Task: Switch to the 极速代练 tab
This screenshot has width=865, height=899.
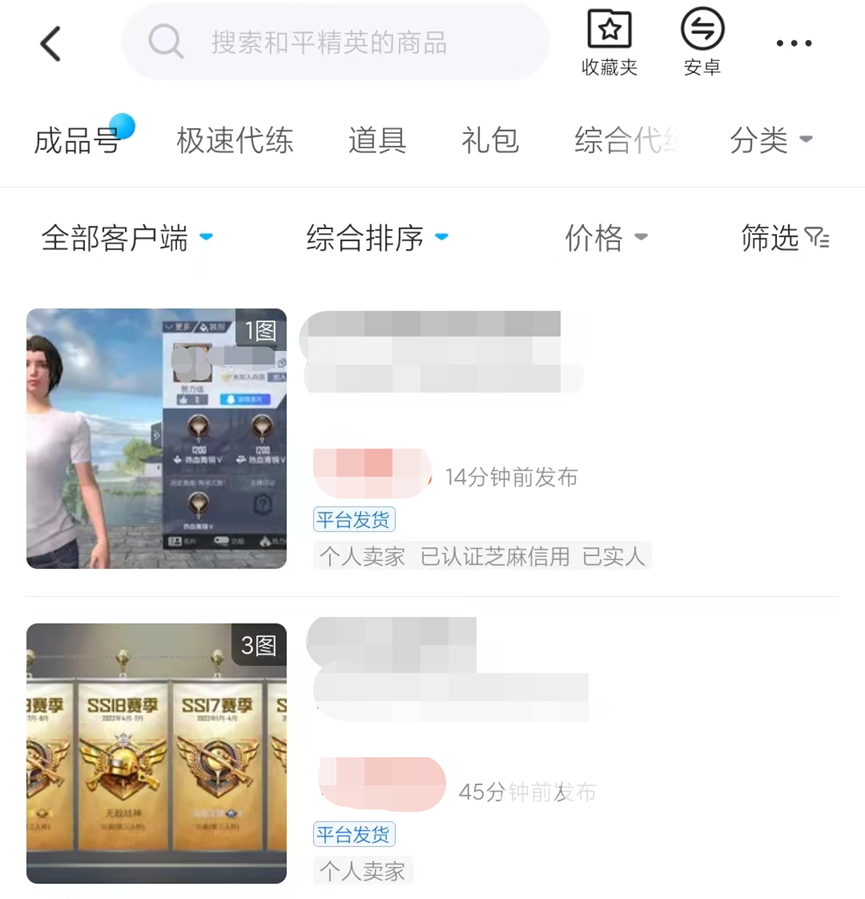Action: (x=235, y=141)
